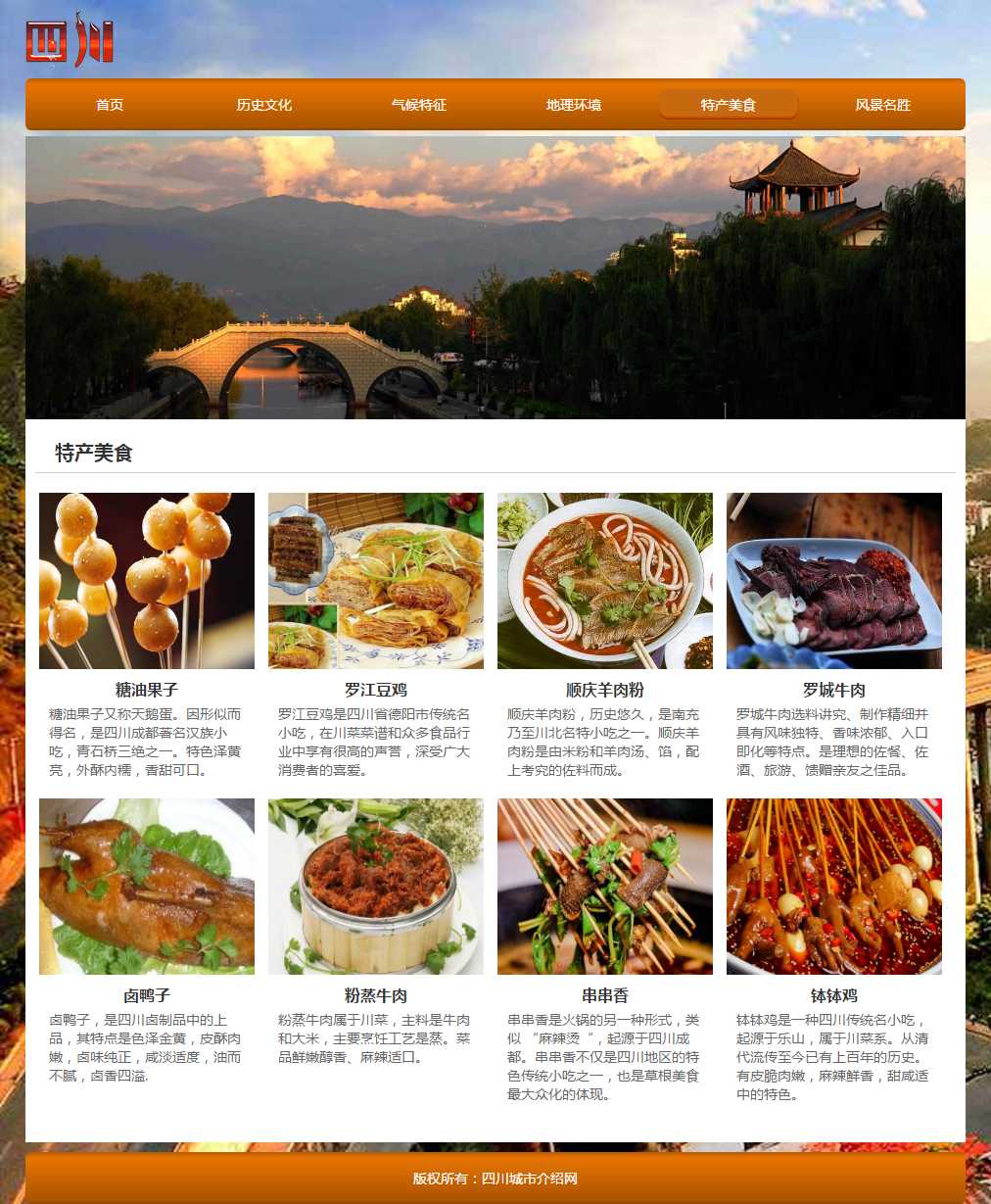Open the 罗城牛肉 picture tile
The image size is (991, 1204).
pos(834,581)
